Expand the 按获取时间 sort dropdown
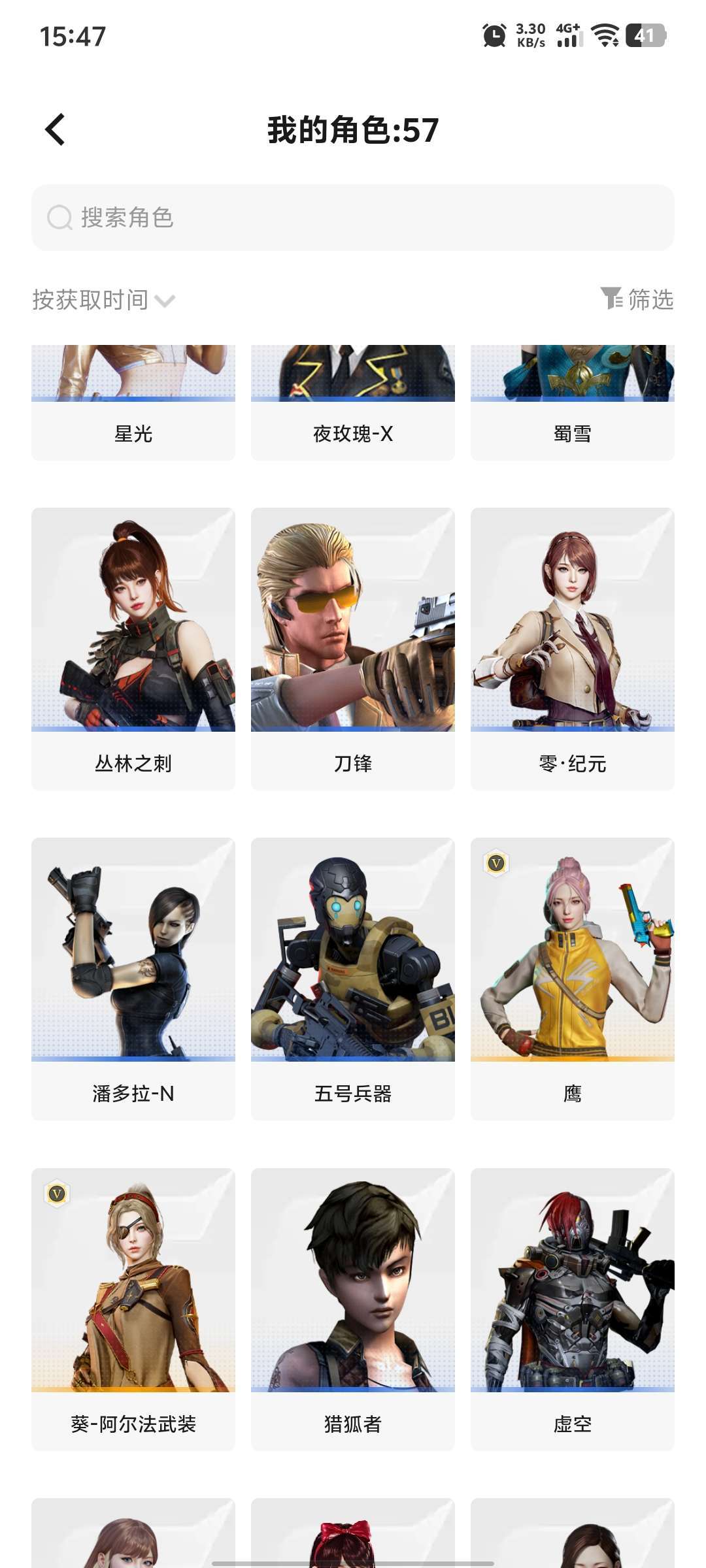 click(103, 300)
